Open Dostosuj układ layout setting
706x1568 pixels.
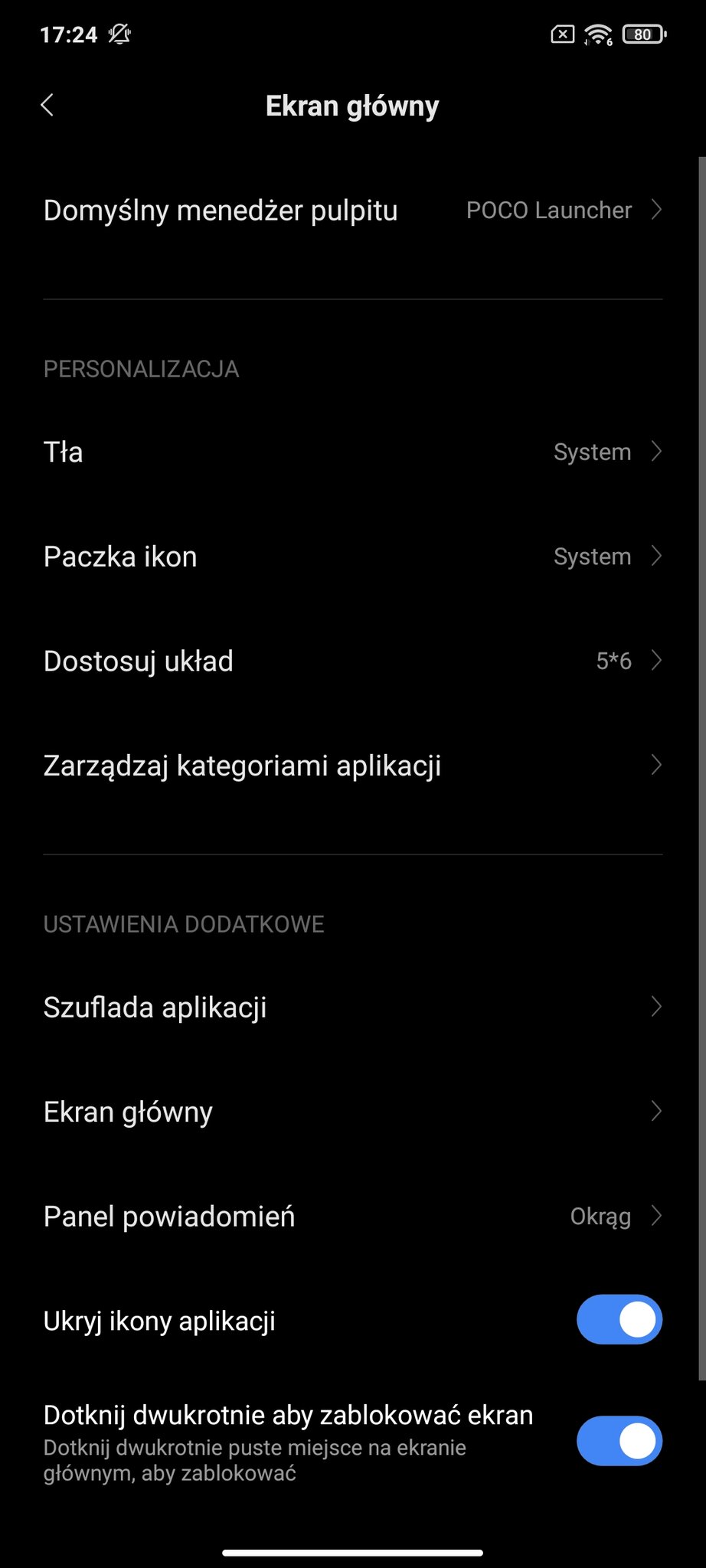353,661
